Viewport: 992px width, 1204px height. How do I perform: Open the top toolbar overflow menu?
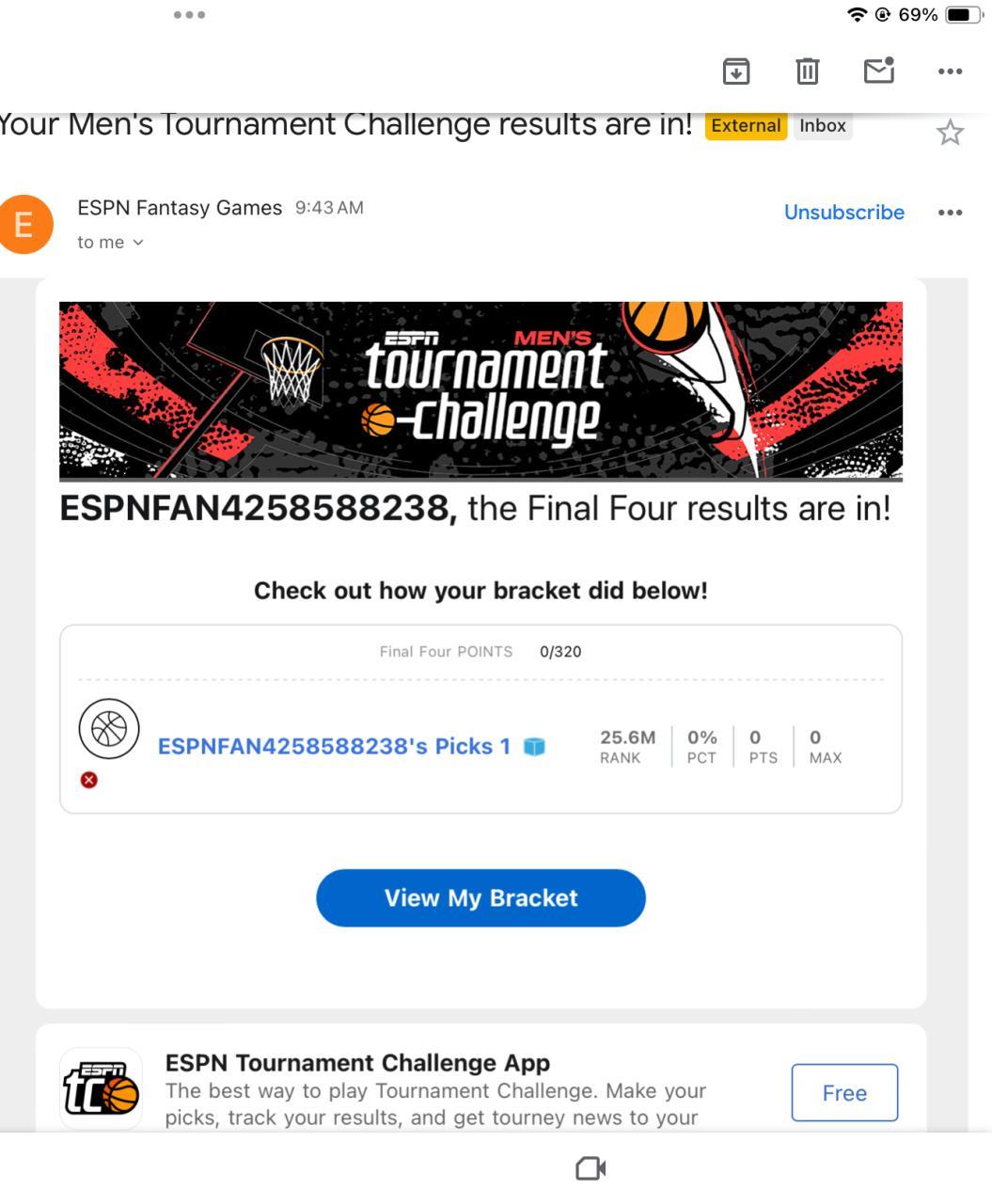tap(950, 71)
